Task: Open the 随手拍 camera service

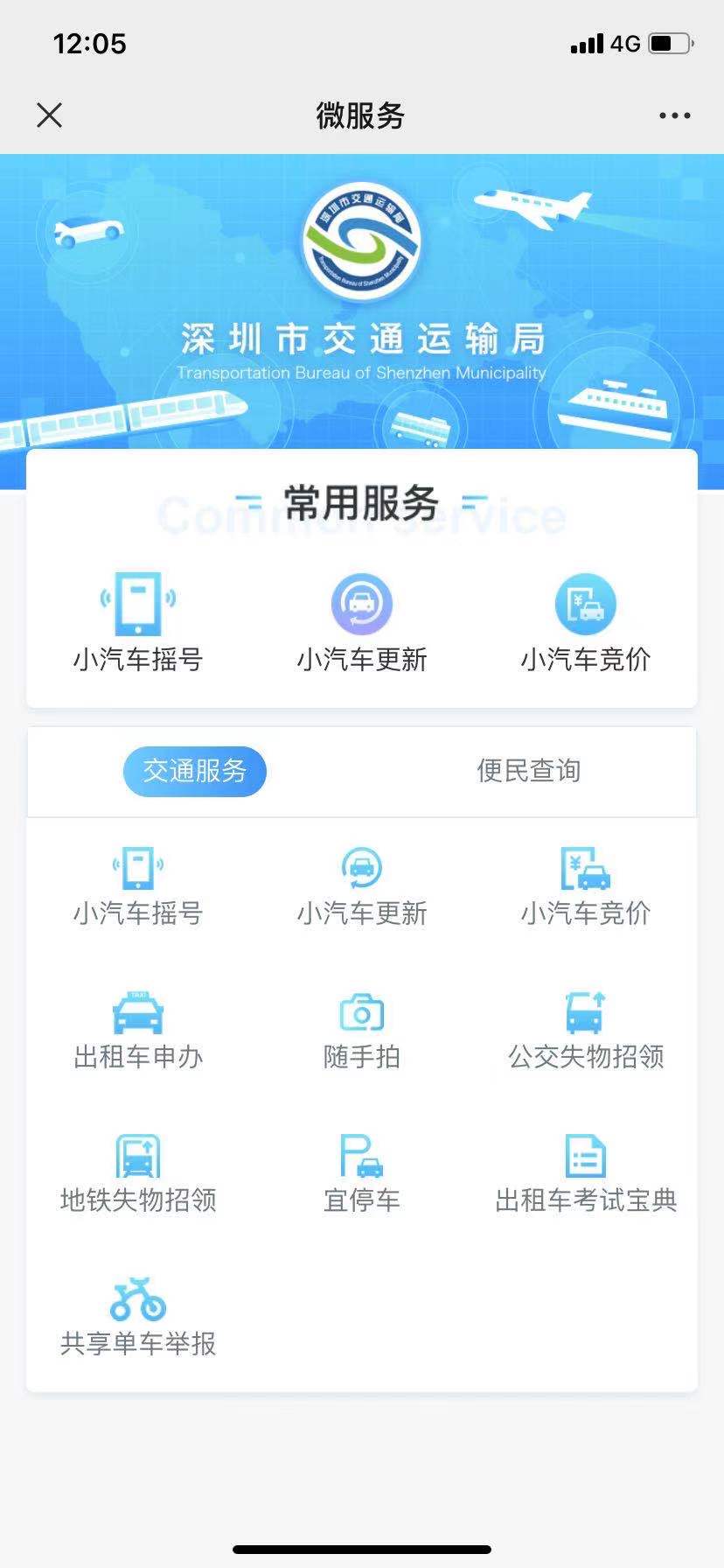Action: [362, 1031]
